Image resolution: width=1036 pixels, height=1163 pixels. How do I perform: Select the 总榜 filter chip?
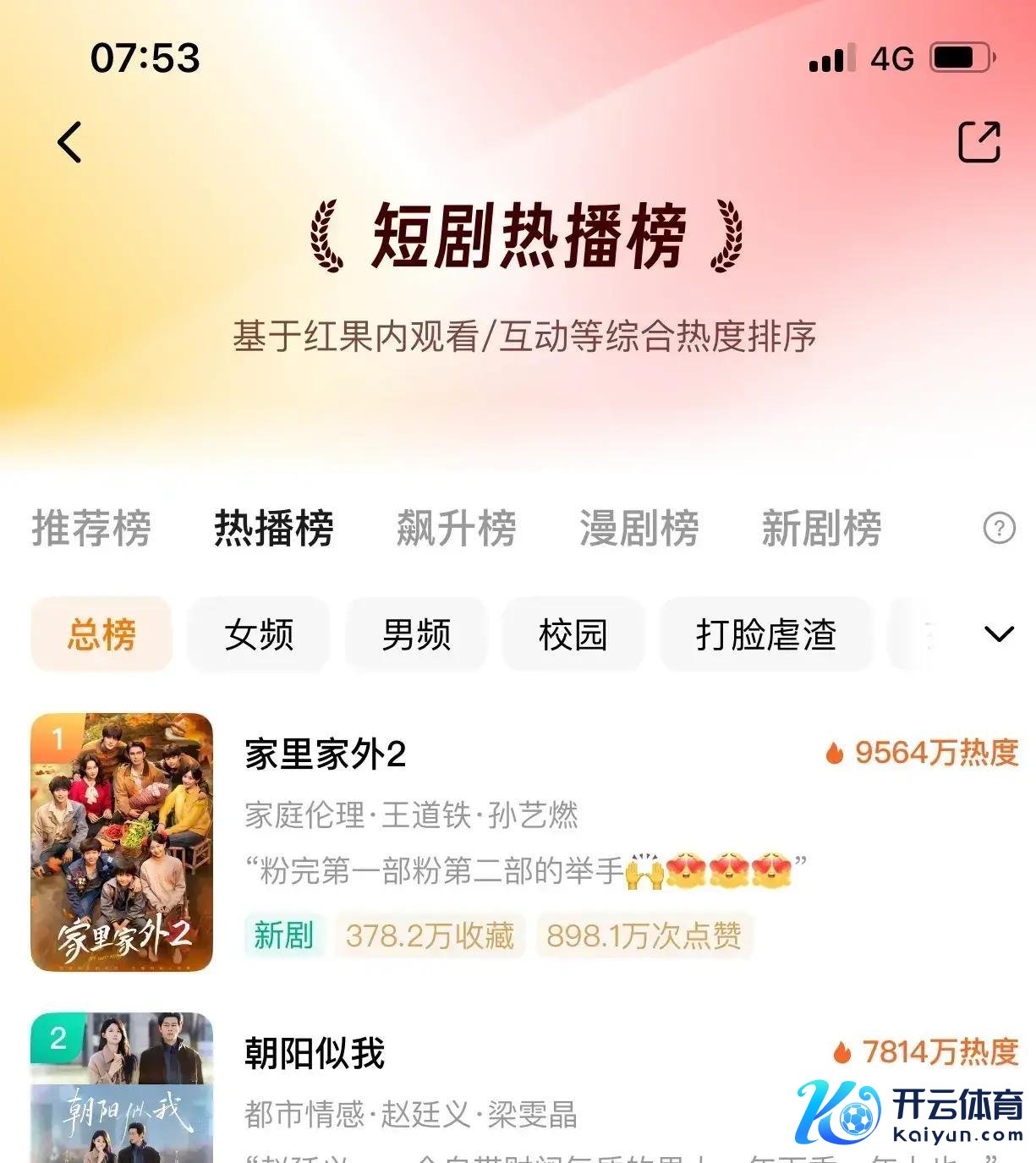click(x=101, y=634)
